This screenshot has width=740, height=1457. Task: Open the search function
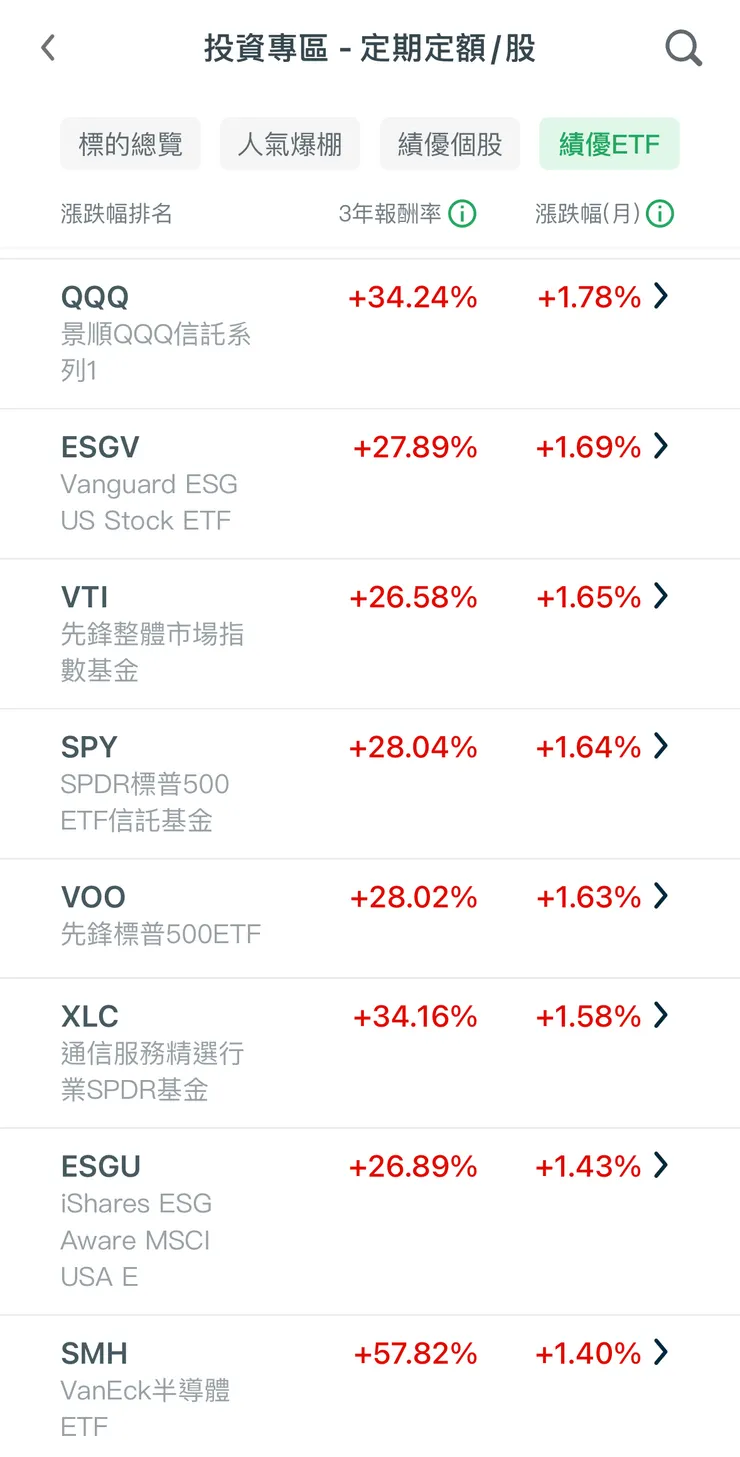coord(684,47)
